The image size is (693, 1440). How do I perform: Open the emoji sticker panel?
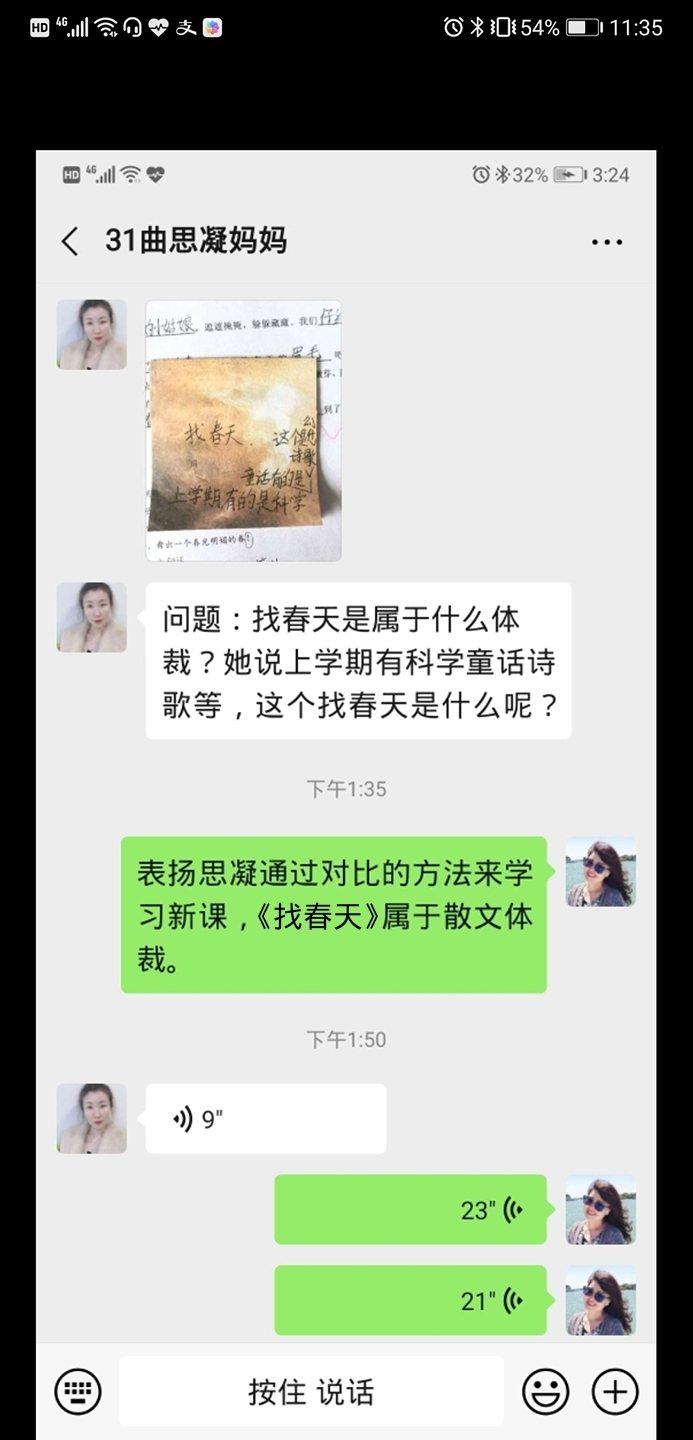tap(546, 1391)
